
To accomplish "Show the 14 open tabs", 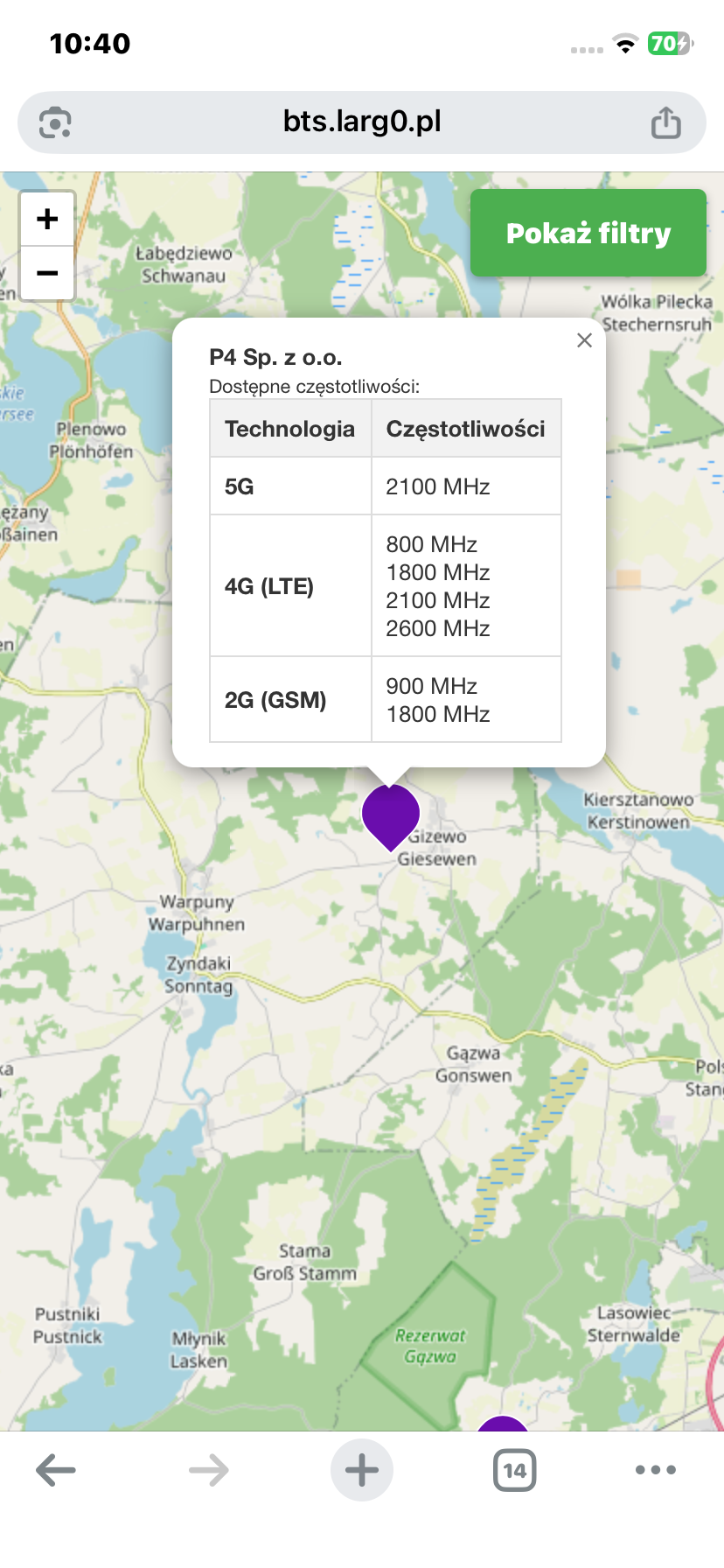I will point(515,1470).
